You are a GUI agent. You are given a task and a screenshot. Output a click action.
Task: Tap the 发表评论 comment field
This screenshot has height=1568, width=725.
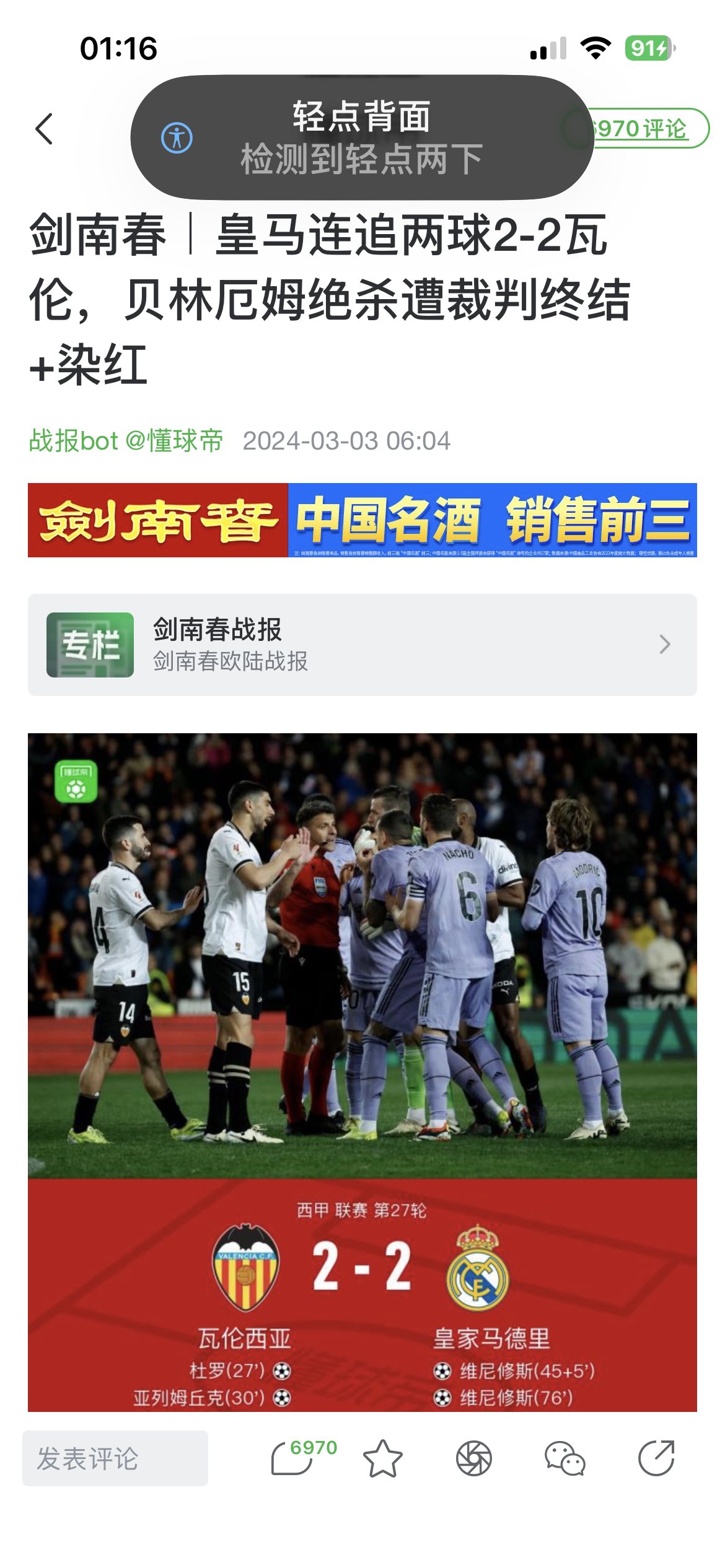click(115, 1458)
